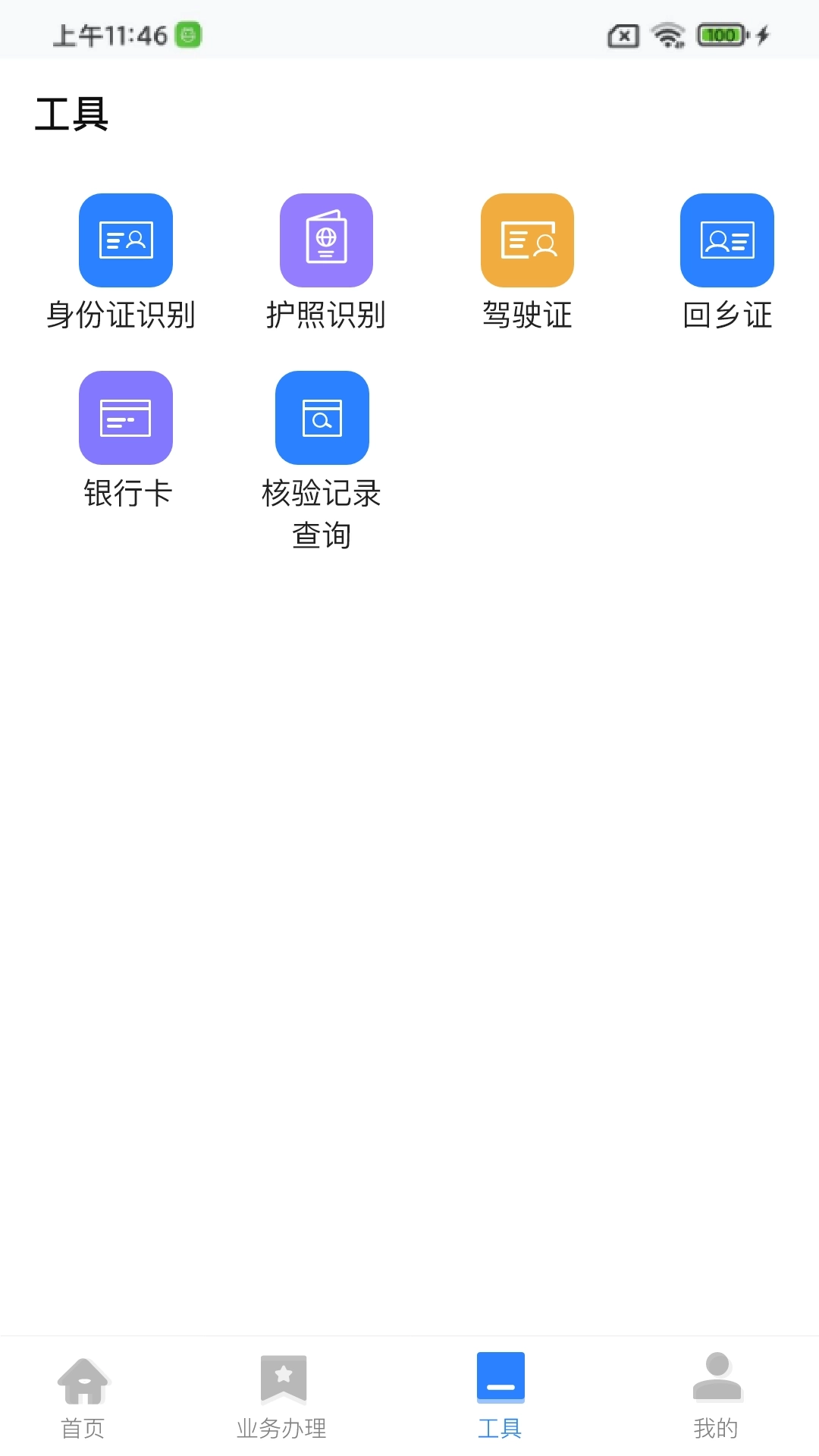Select the purple 护照识别 passport icon
The height and width of the screenshot is (1456, 819).
(x=326, y=240)
